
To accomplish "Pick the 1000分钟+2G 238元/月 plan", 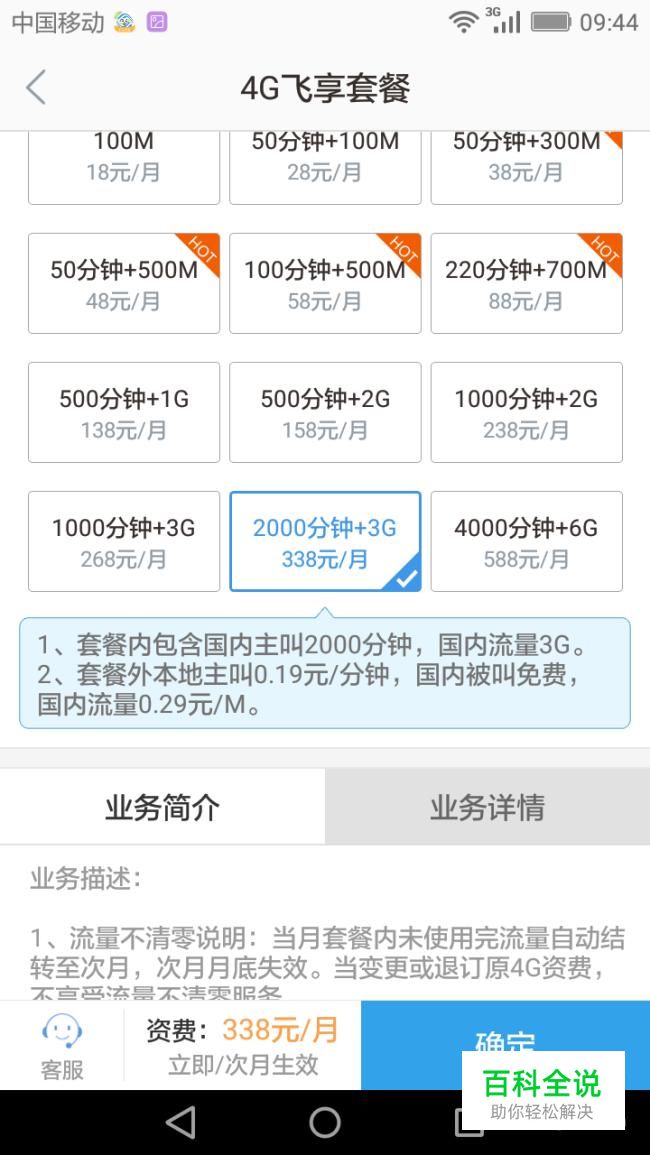I will pyautogui.click(x=526, y=412).
